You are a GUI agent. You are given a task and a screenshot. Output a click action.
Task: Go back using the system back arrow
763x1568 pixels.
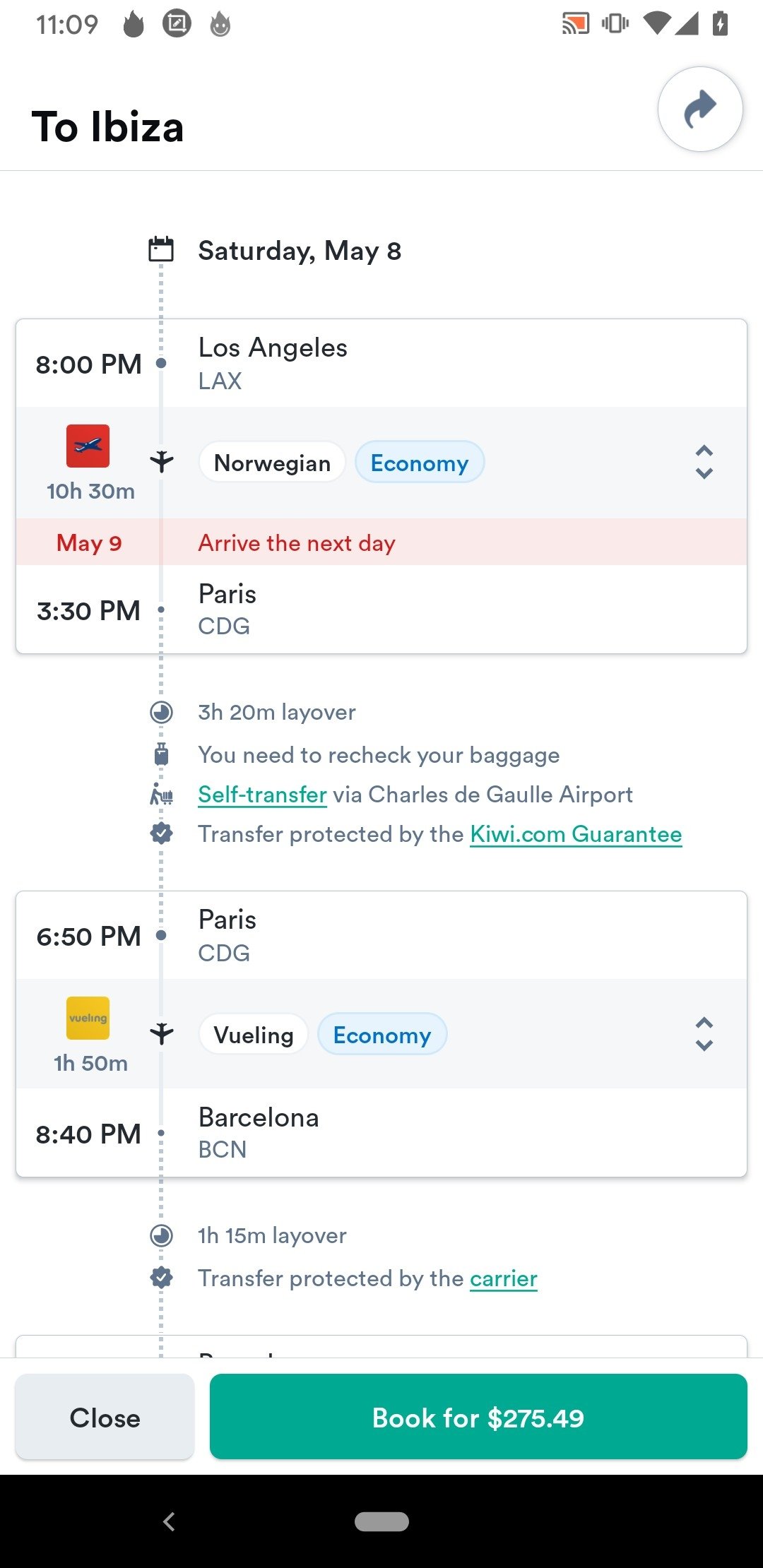[169, 1521]
